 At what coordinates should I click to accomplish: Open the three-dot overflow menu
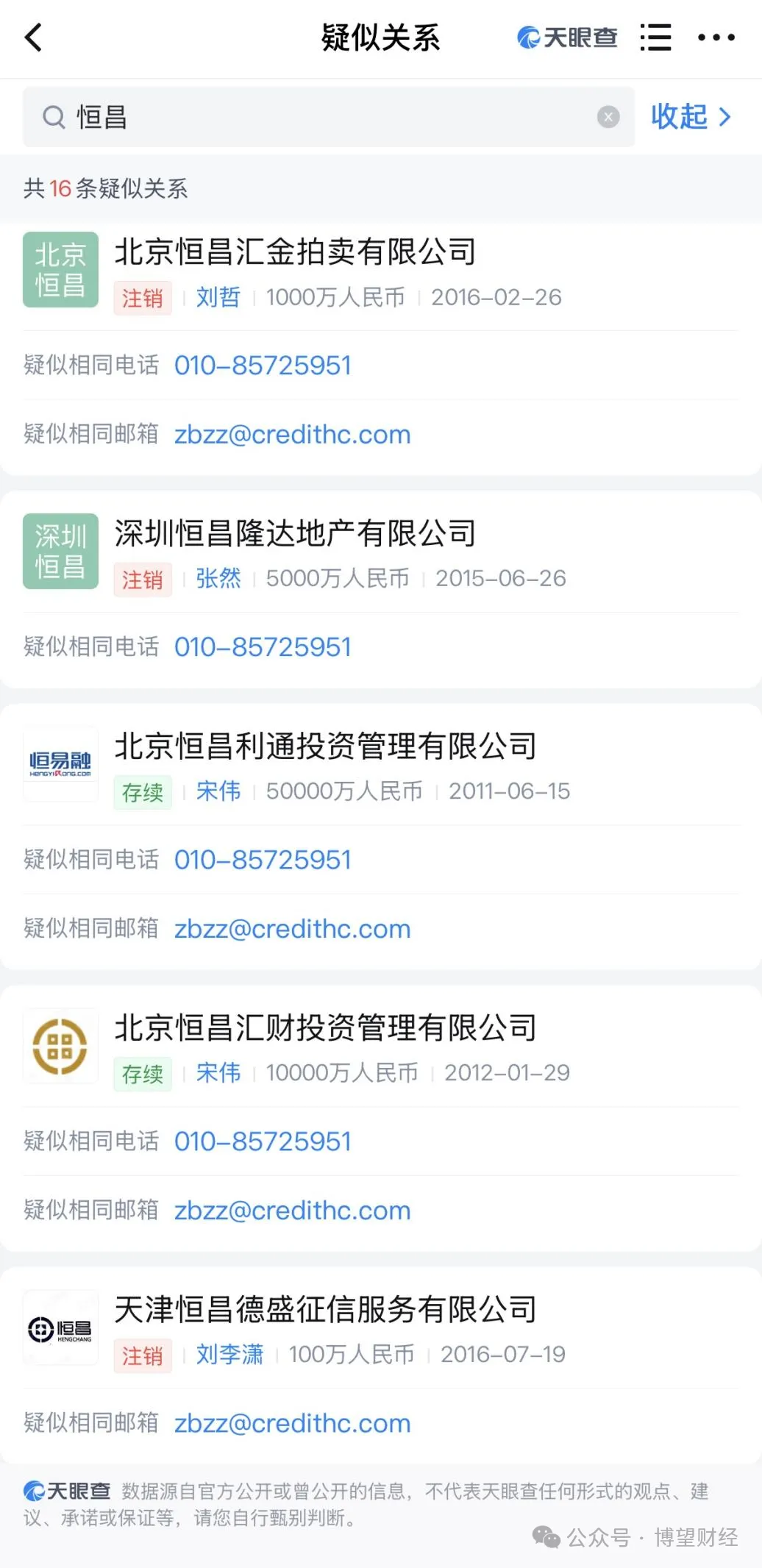[716, 38]
